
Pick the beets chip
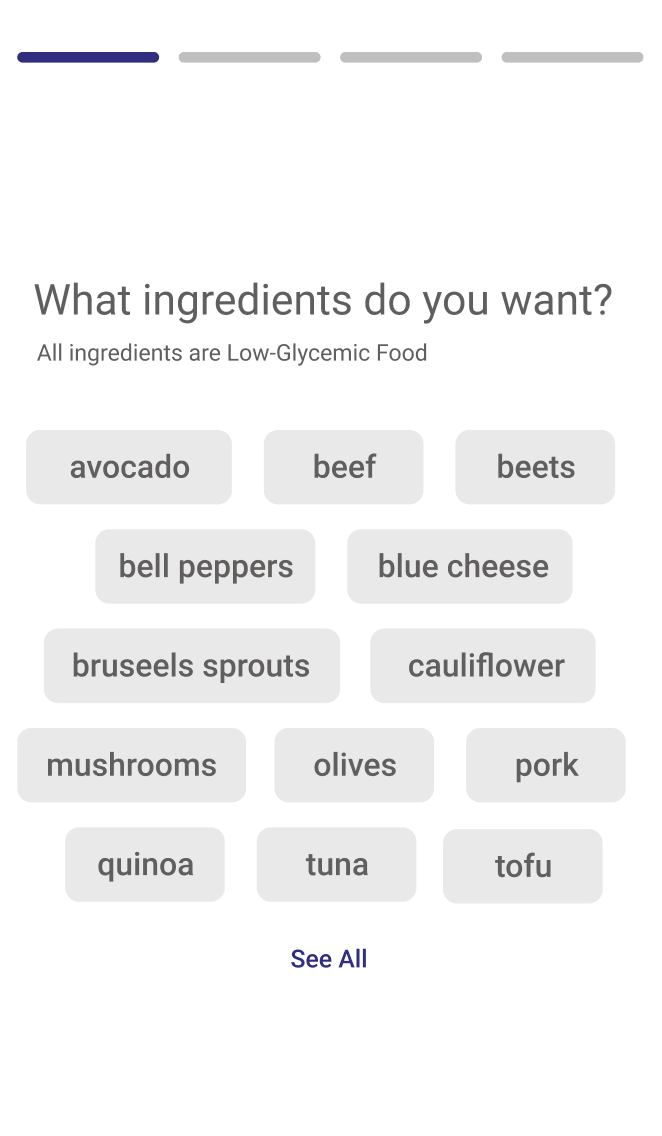coord(535,467)
